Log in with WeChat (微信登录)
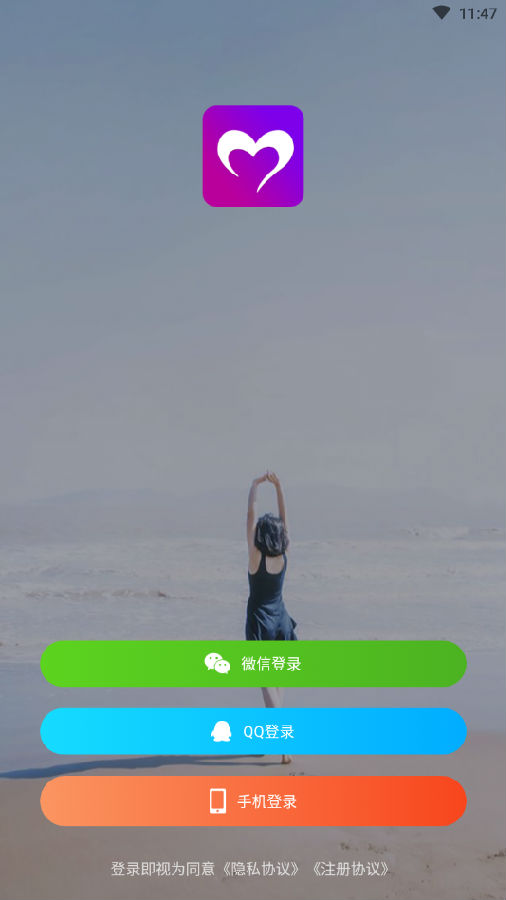The image size is (506, 900). click(x=253, y=664)
